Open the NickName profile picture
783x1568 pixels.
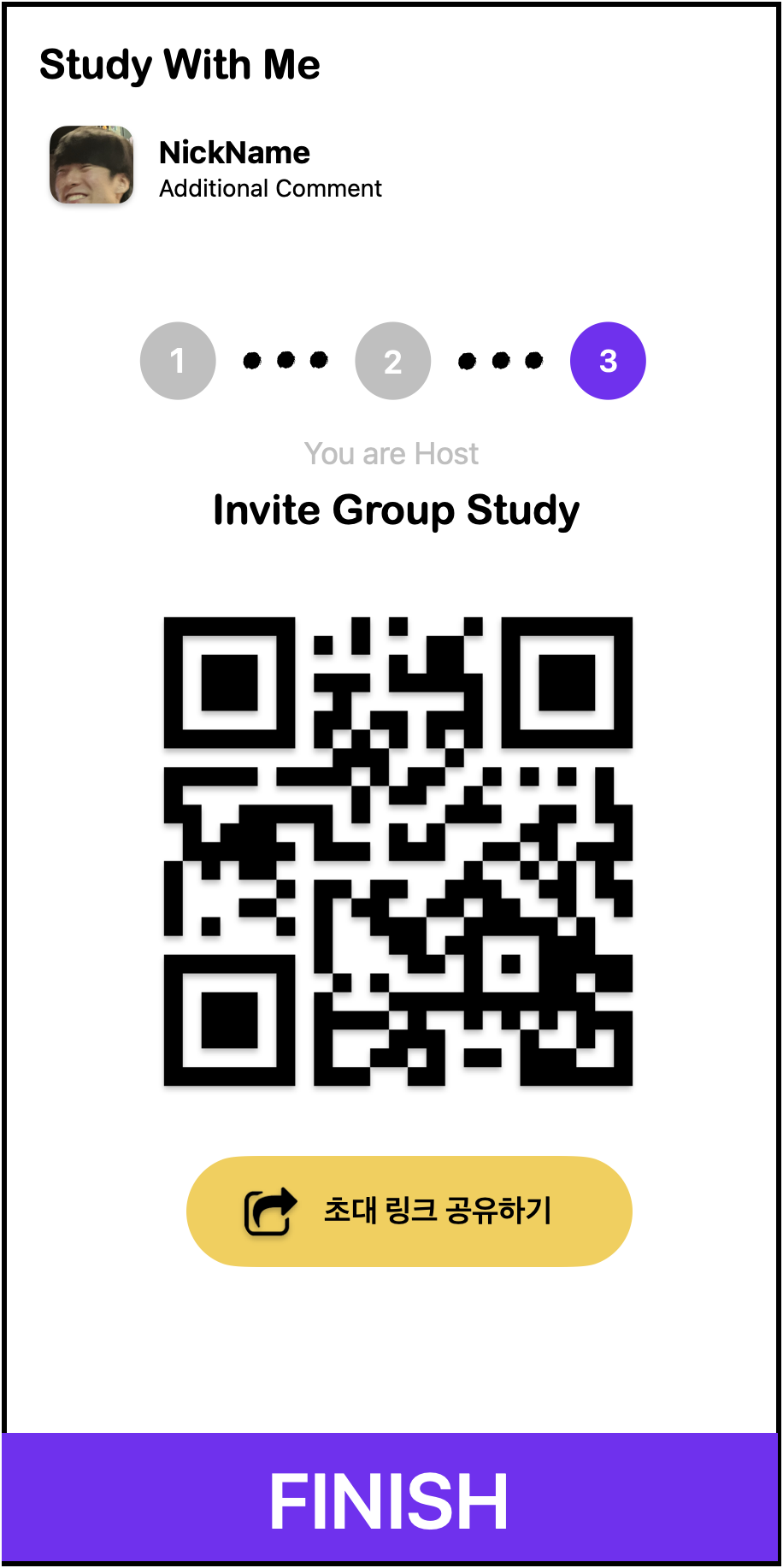point(91,165)
